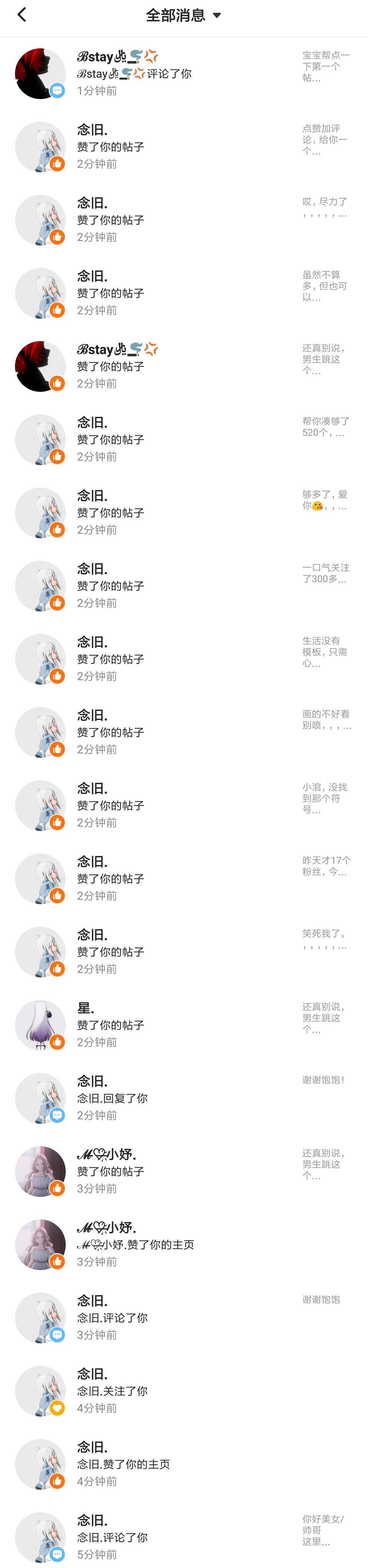The height and width of the screenshot is (1568, 368).
Task: Open Bstay's like on the 还真别说 post
Action: click(183, 366)
